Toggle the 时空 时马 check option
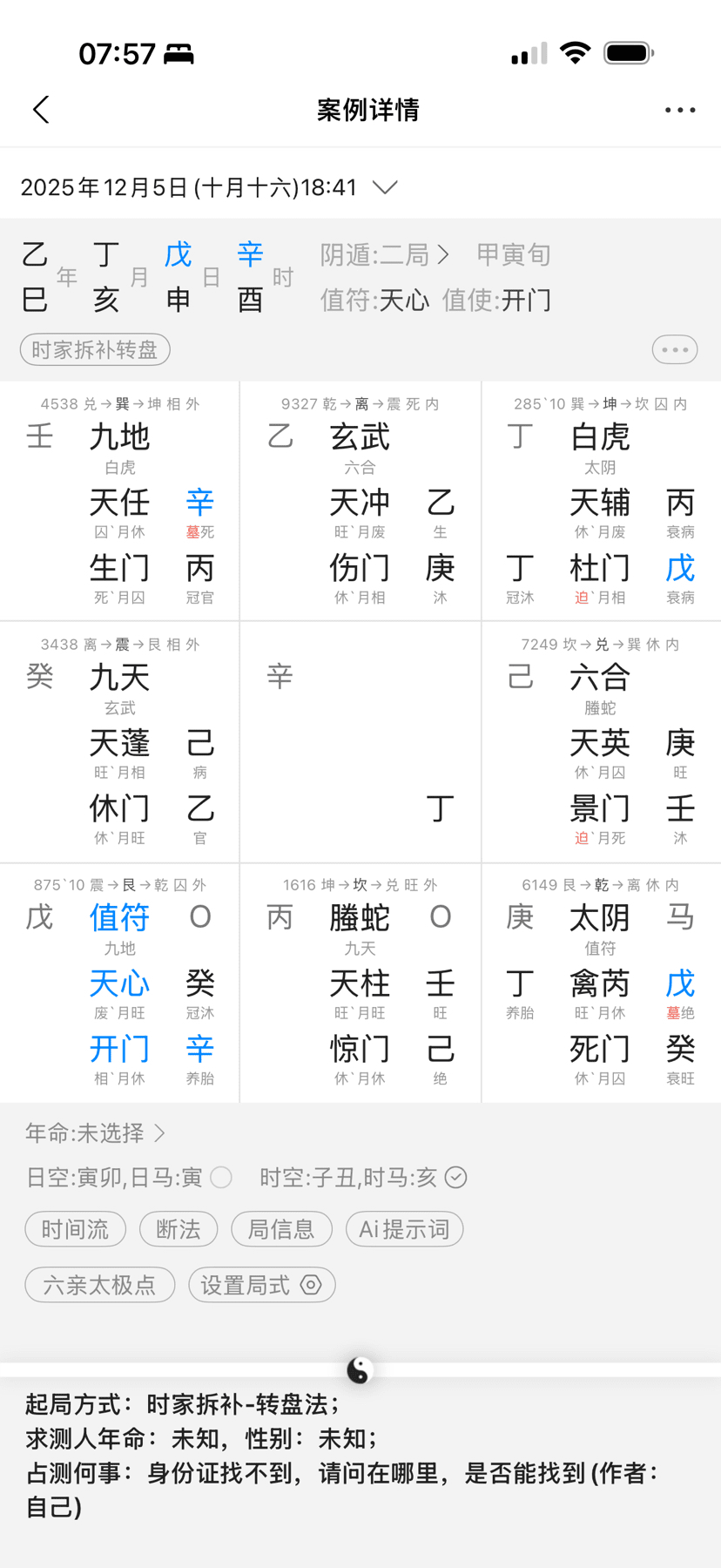Image resolution: width=721 pixels, height=1568 pixels. pyautogui.click(x=455, y=1178)
